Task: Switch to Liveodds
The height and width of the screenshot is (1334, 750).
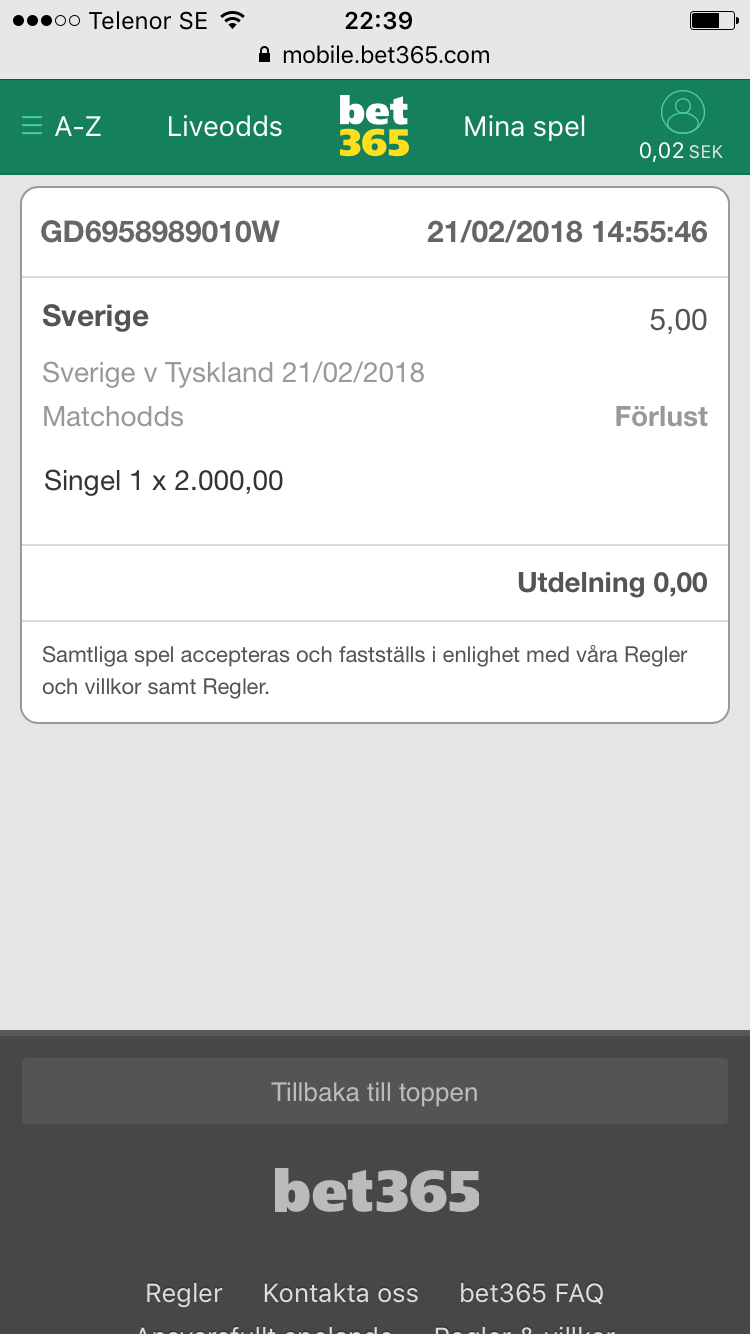Action: tap(225, 127)
